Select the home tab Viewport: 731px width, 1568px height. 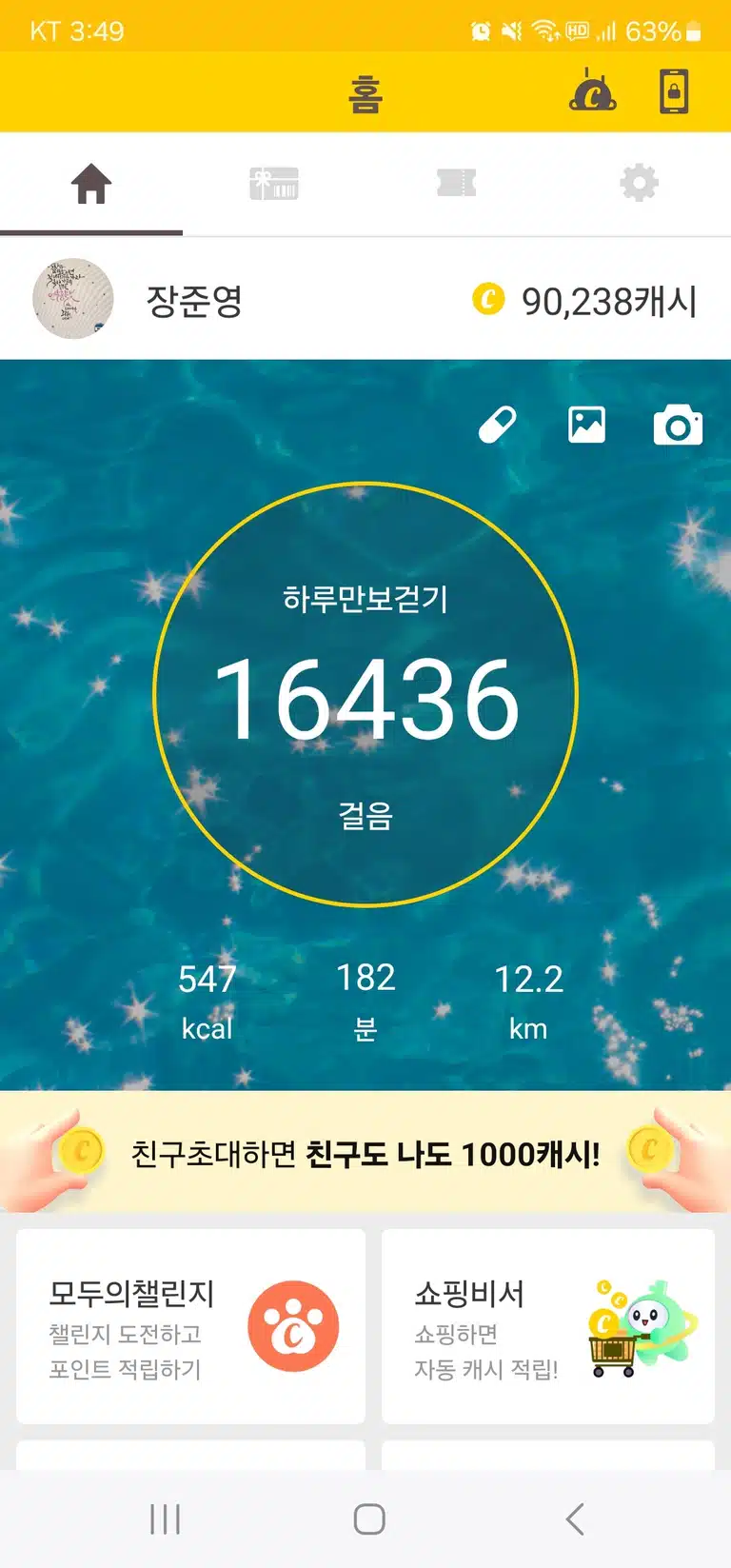tap(91, 184)
